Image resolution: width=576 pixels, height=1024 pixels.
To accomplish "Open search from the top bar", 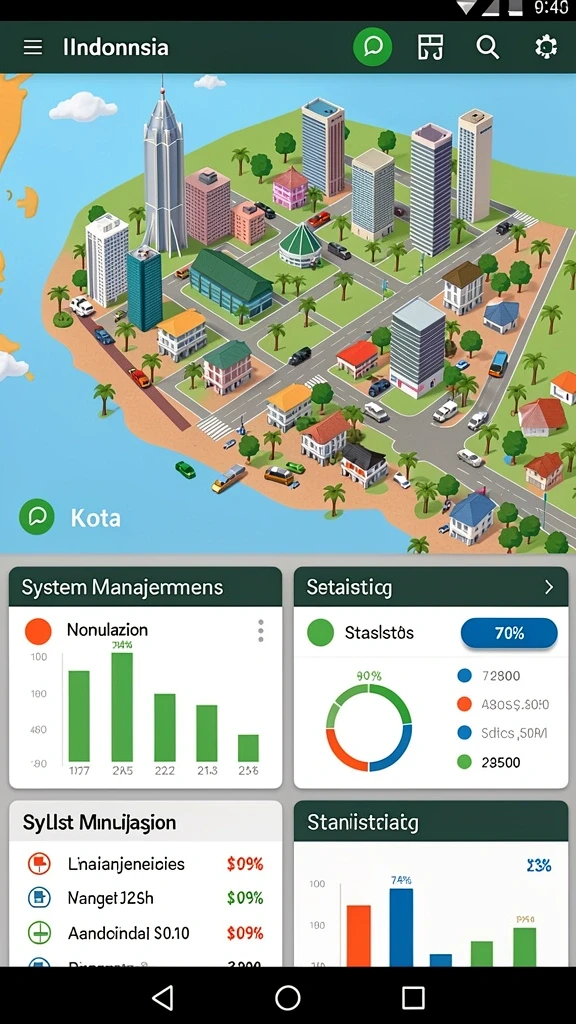I will (x=488, y=47).
